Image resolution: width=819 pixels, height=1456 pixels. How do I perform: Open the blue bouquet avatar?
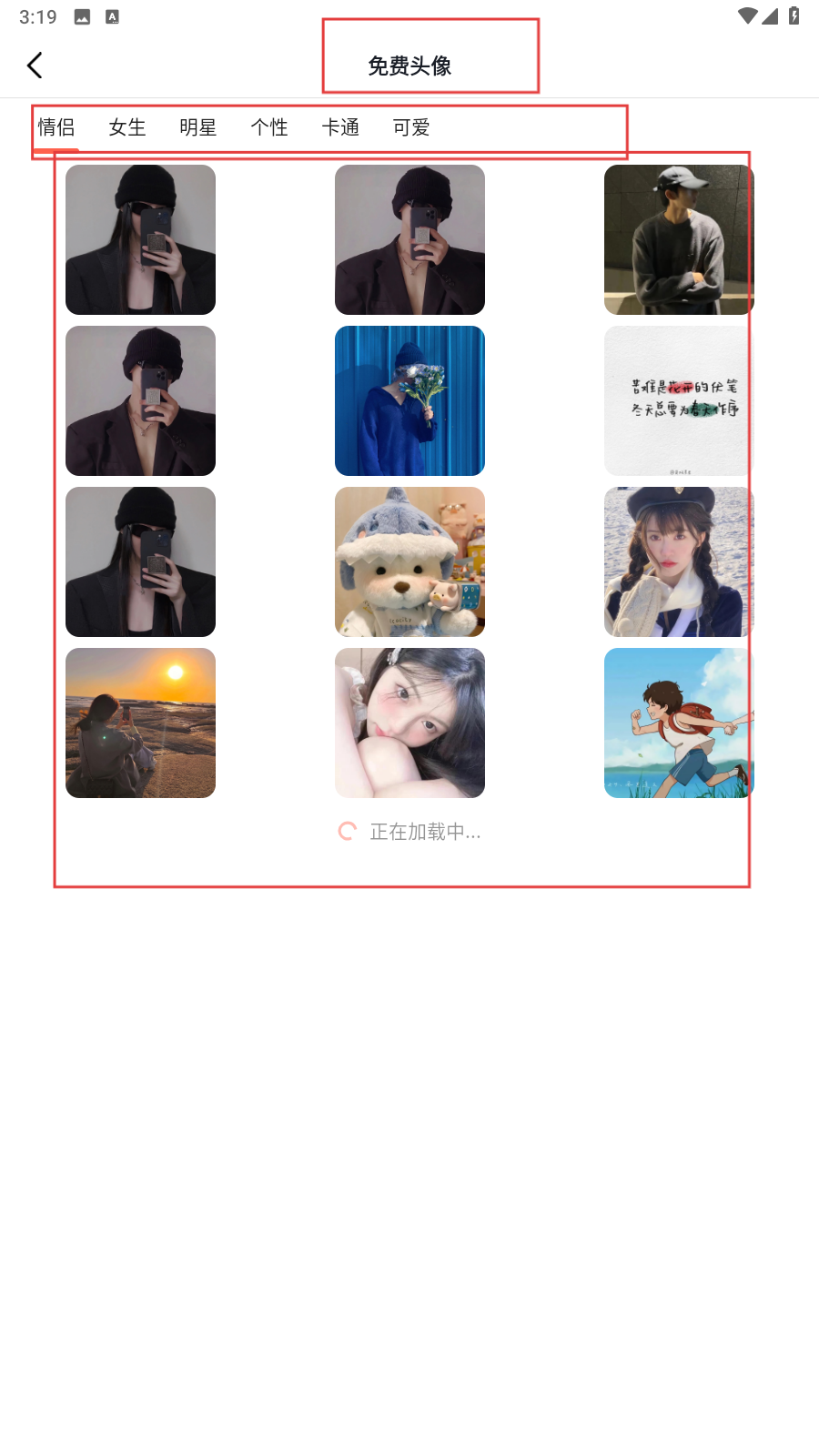(x=409, y=400)
